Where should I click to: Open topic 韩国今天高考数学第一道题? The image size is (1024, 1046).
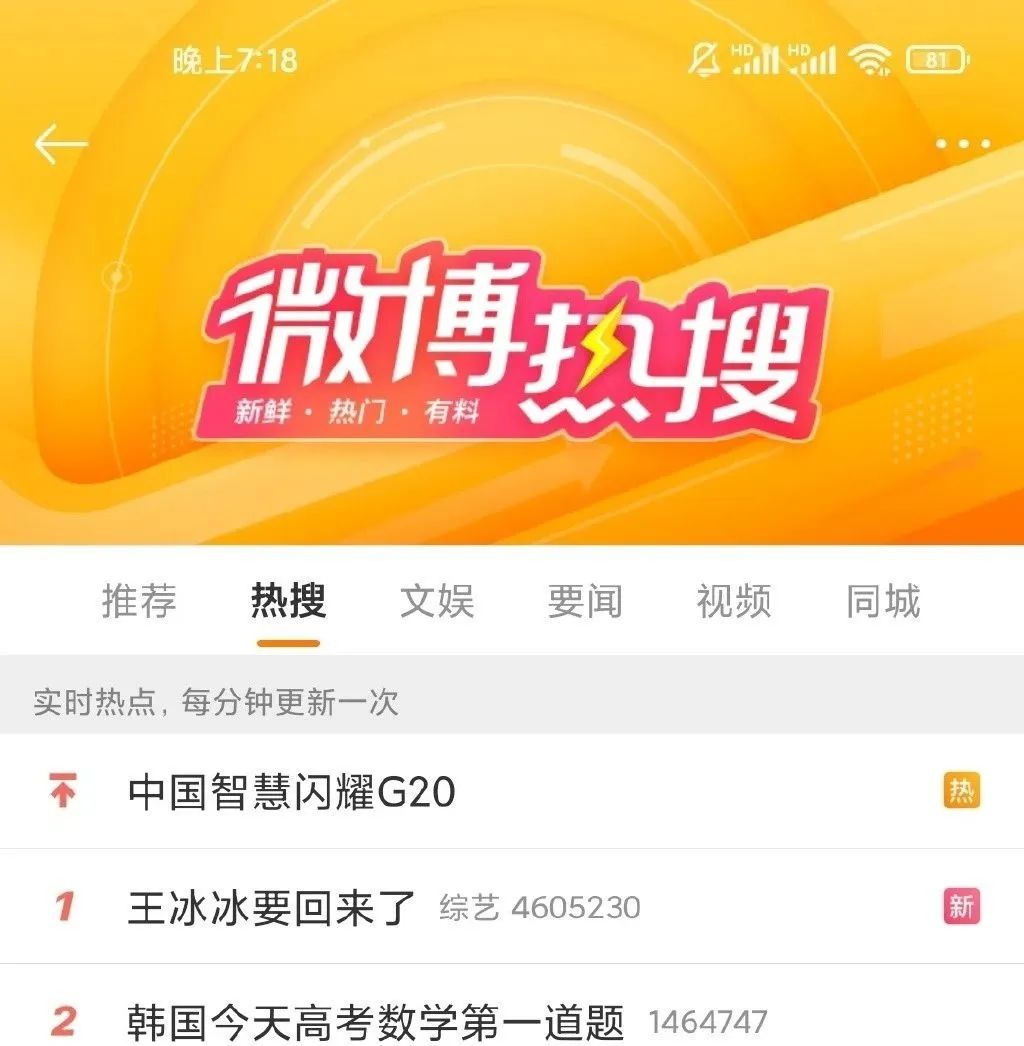376,1022
